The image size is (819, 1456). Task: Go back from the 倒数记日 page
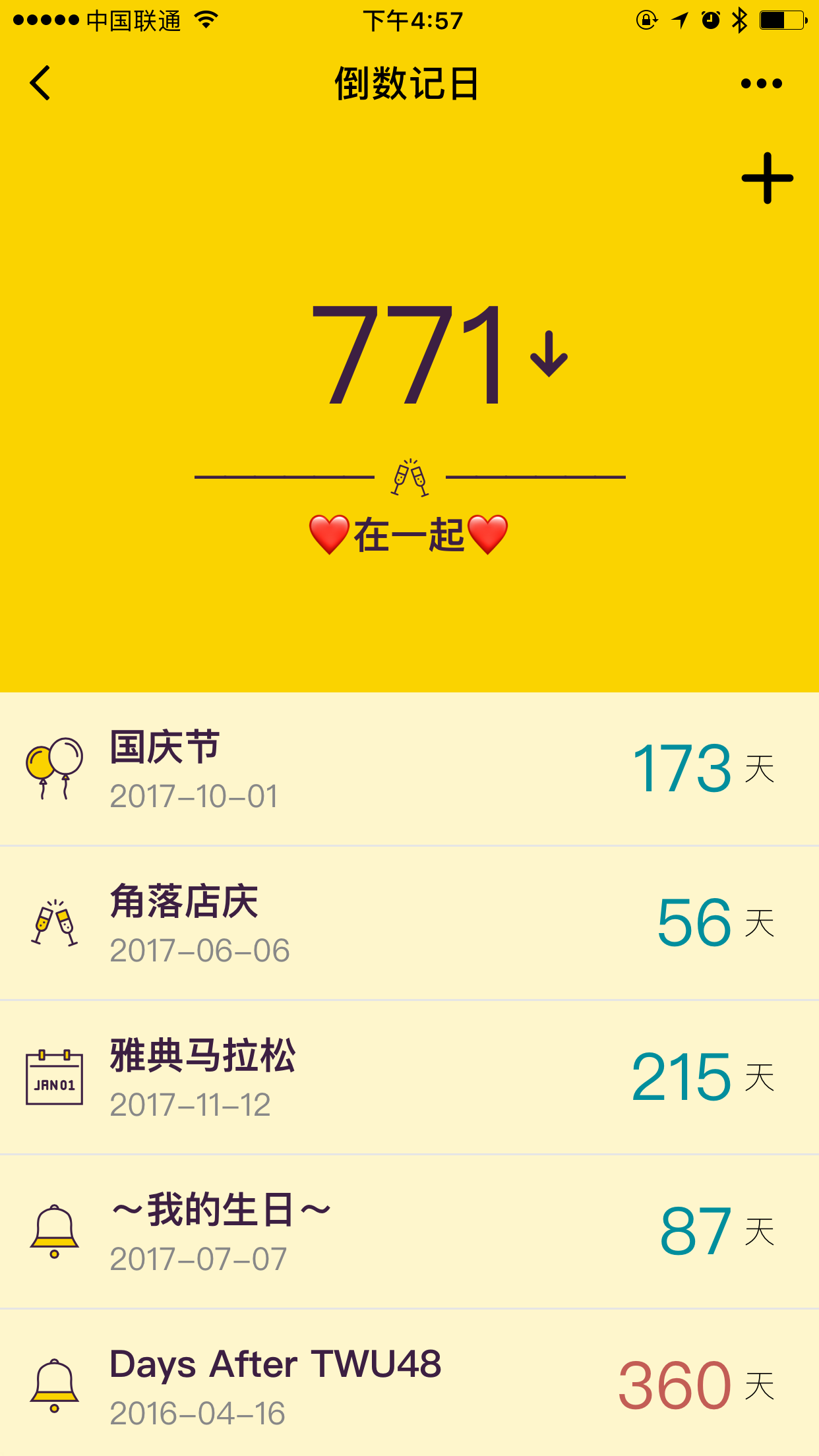point(40,84)
